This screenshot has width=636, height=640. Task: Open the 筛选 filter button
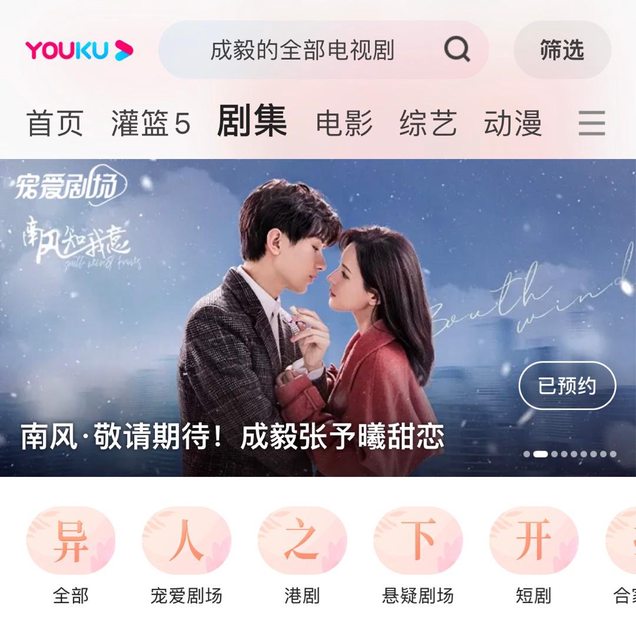tap(561, 50)
